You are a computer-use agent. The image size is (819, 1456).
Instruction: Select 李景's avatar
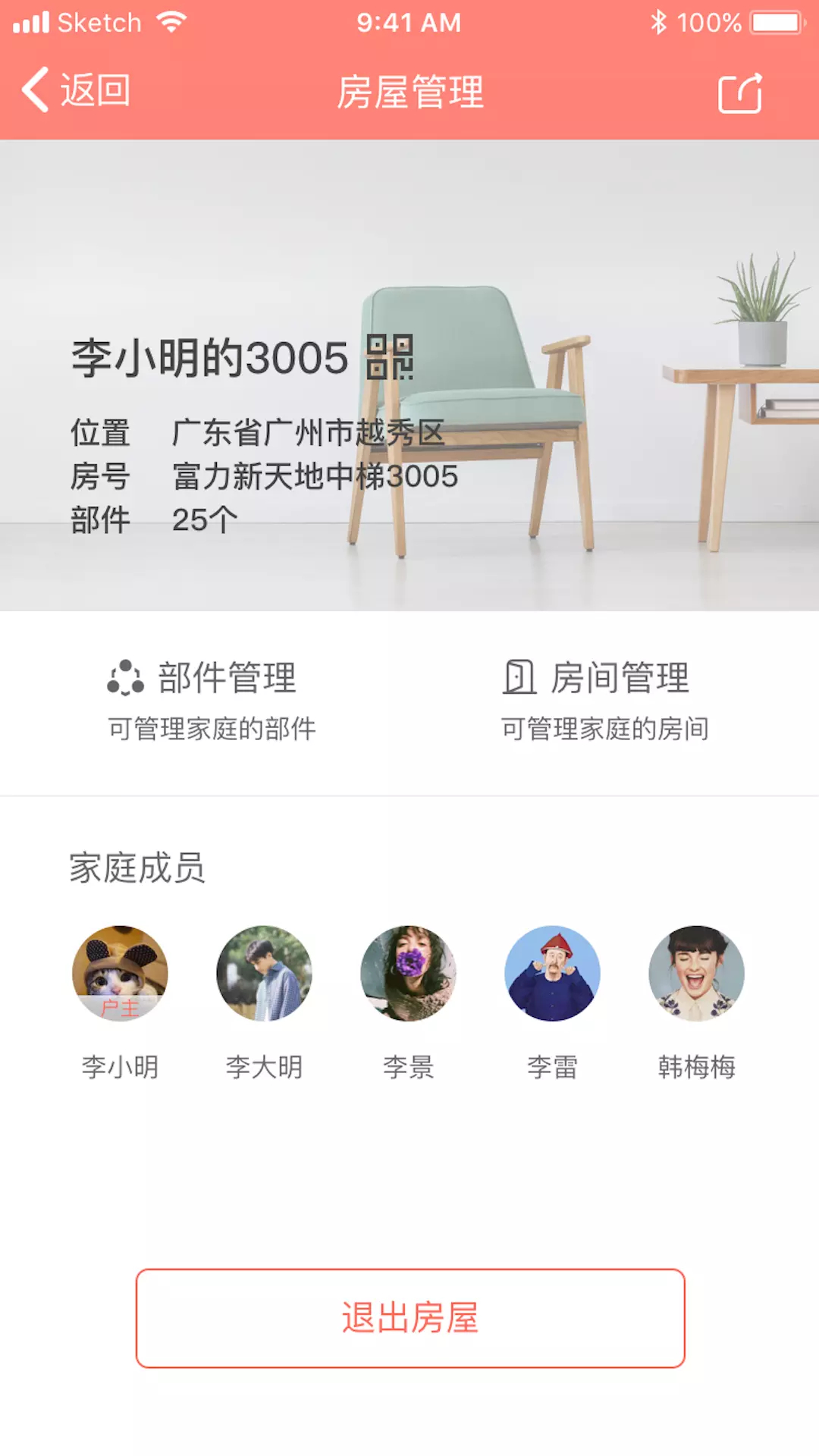[x=408, y=973]
